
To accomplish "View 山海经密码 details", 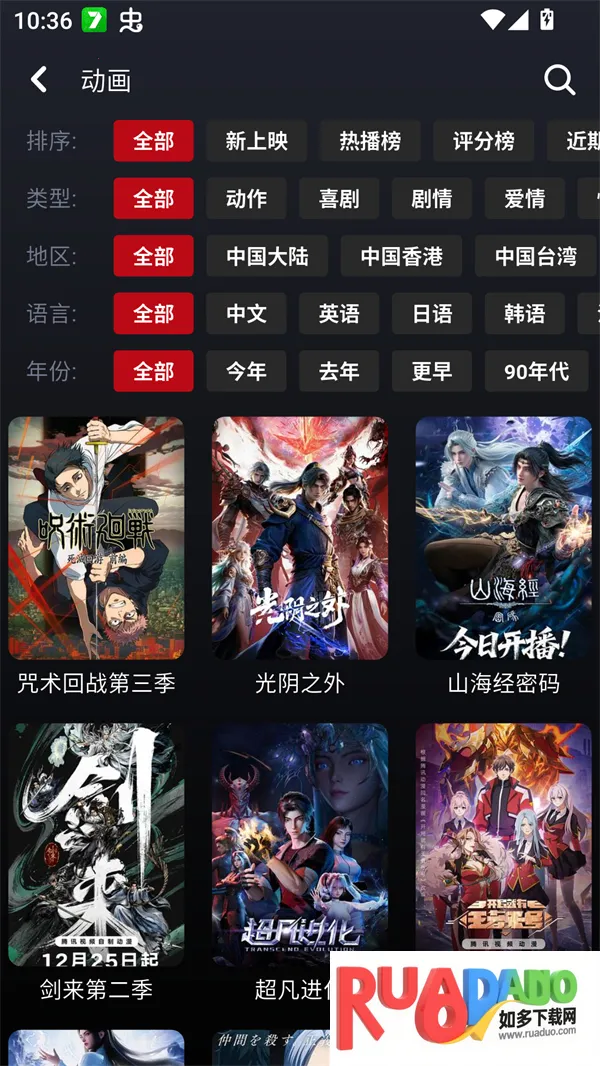I will click(x=503, y=538).
